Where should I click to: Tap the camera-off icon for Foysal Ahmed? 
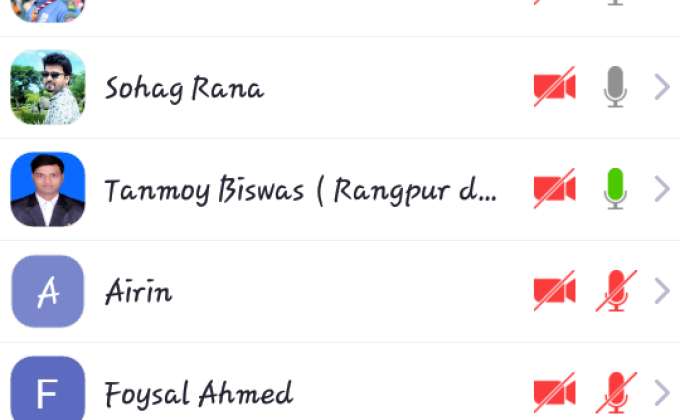point(554,391)
